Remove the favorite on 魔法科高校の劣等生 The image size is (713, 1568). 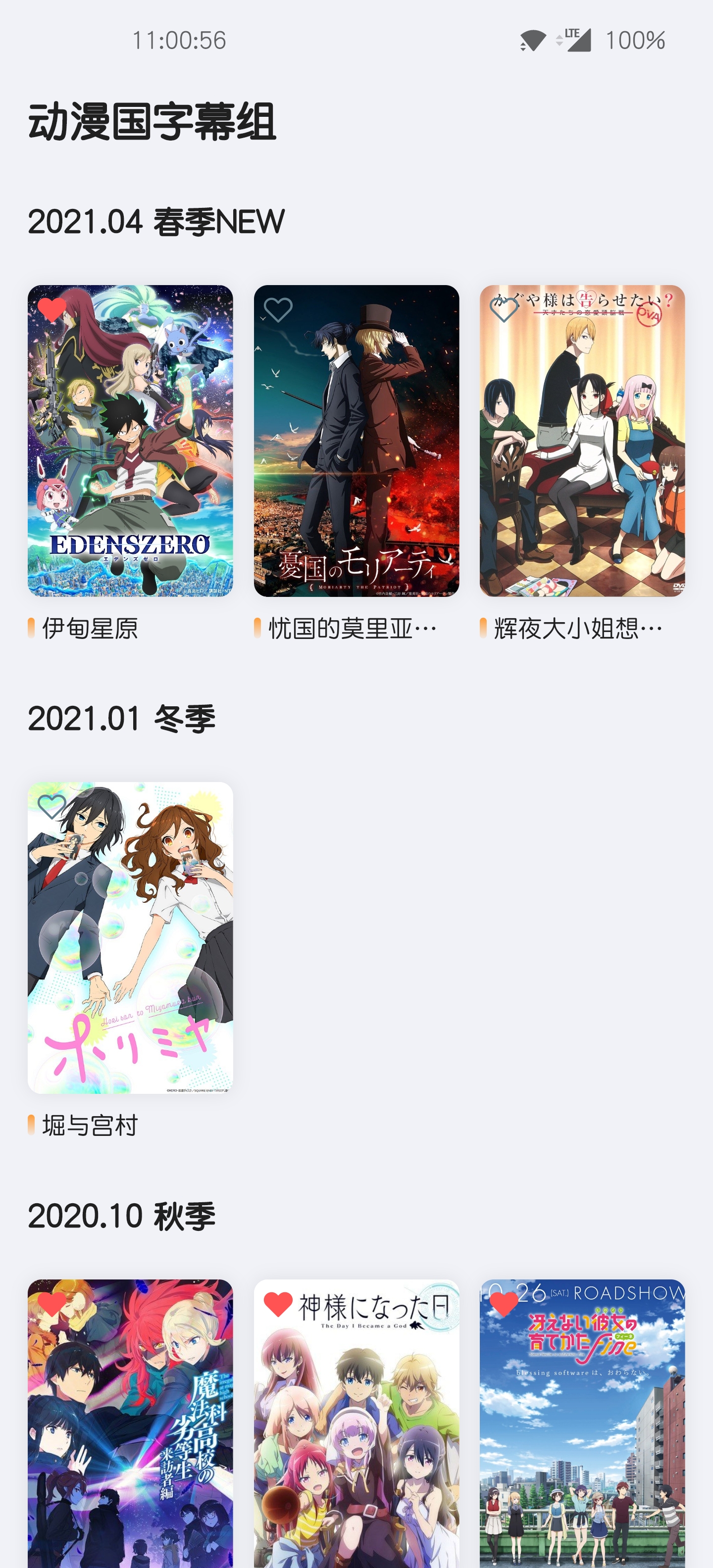(x=52, y=1304)
